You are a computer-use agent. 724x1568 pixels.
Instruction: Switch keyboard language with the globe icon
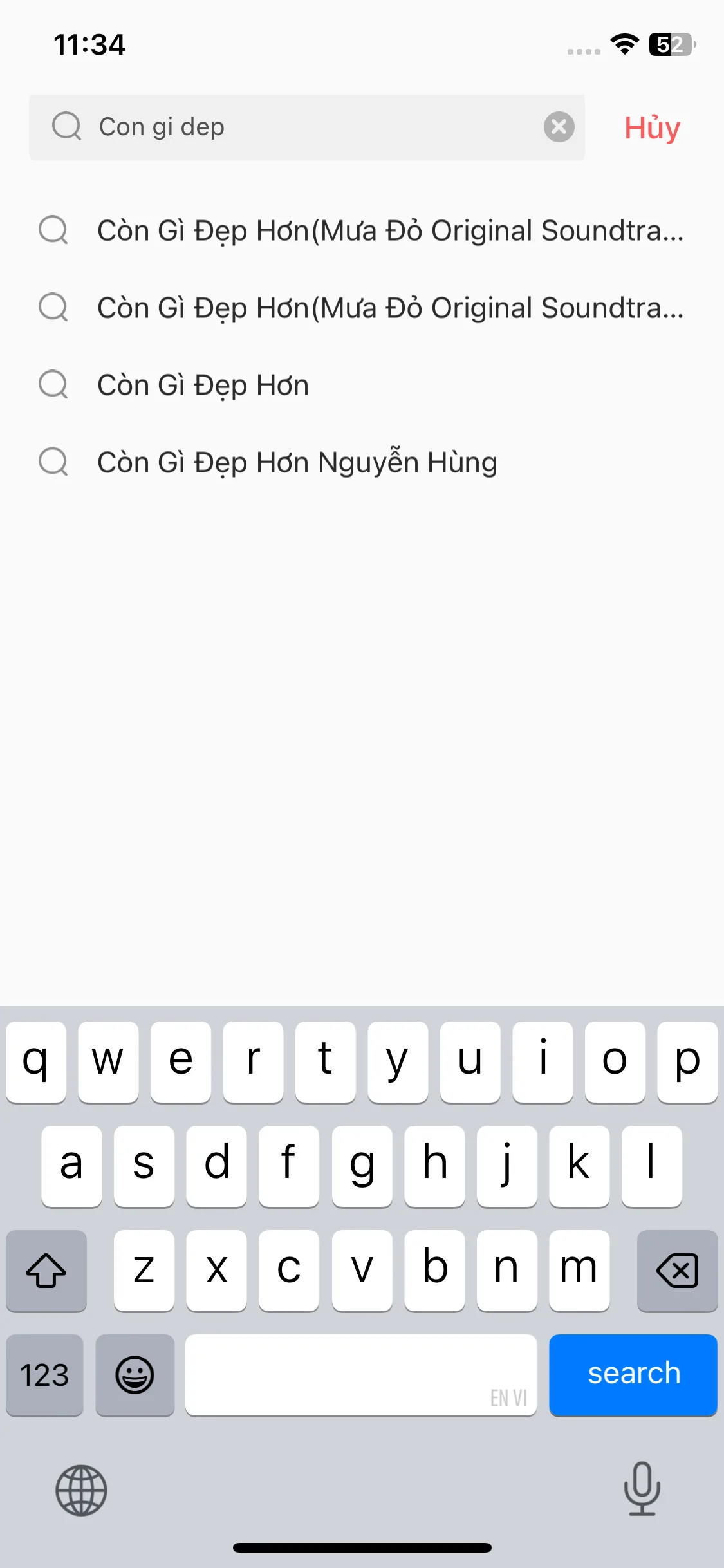pos(81,1490)
